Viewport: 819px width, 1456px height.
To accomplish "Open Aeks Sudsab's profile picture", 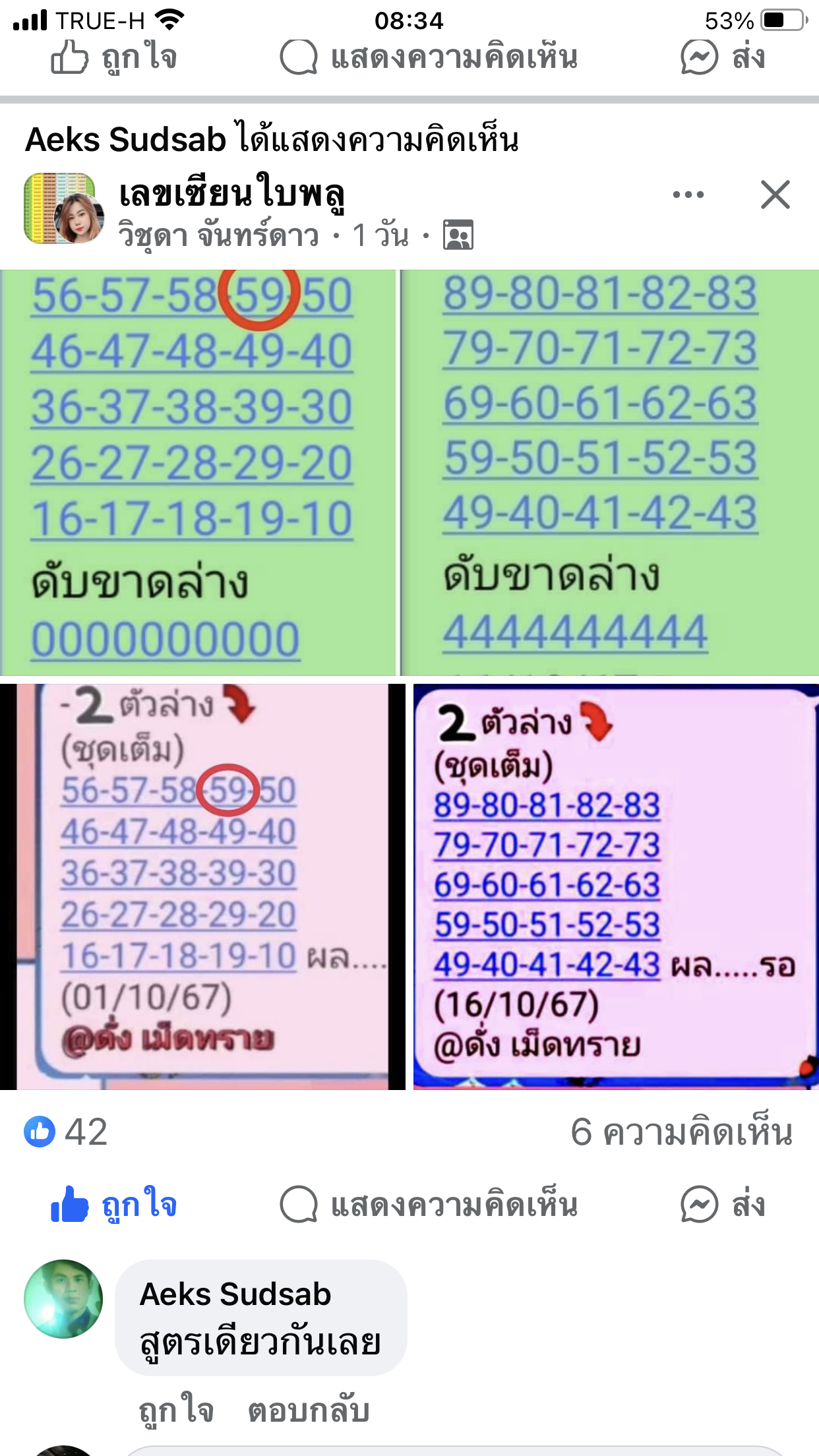I will (63, 1298).
